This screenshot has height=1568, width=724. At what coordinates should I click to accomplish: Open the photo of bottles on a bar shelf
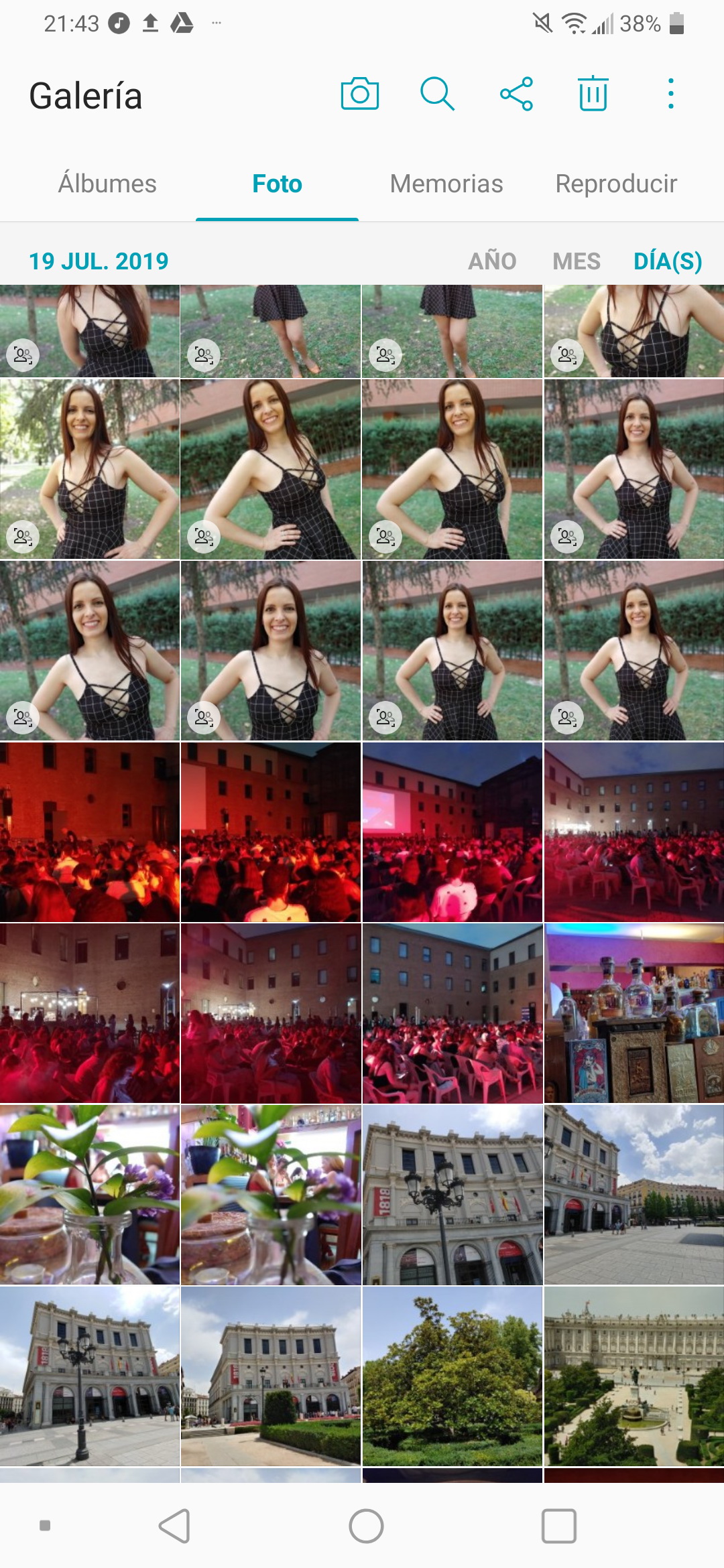634,1013
